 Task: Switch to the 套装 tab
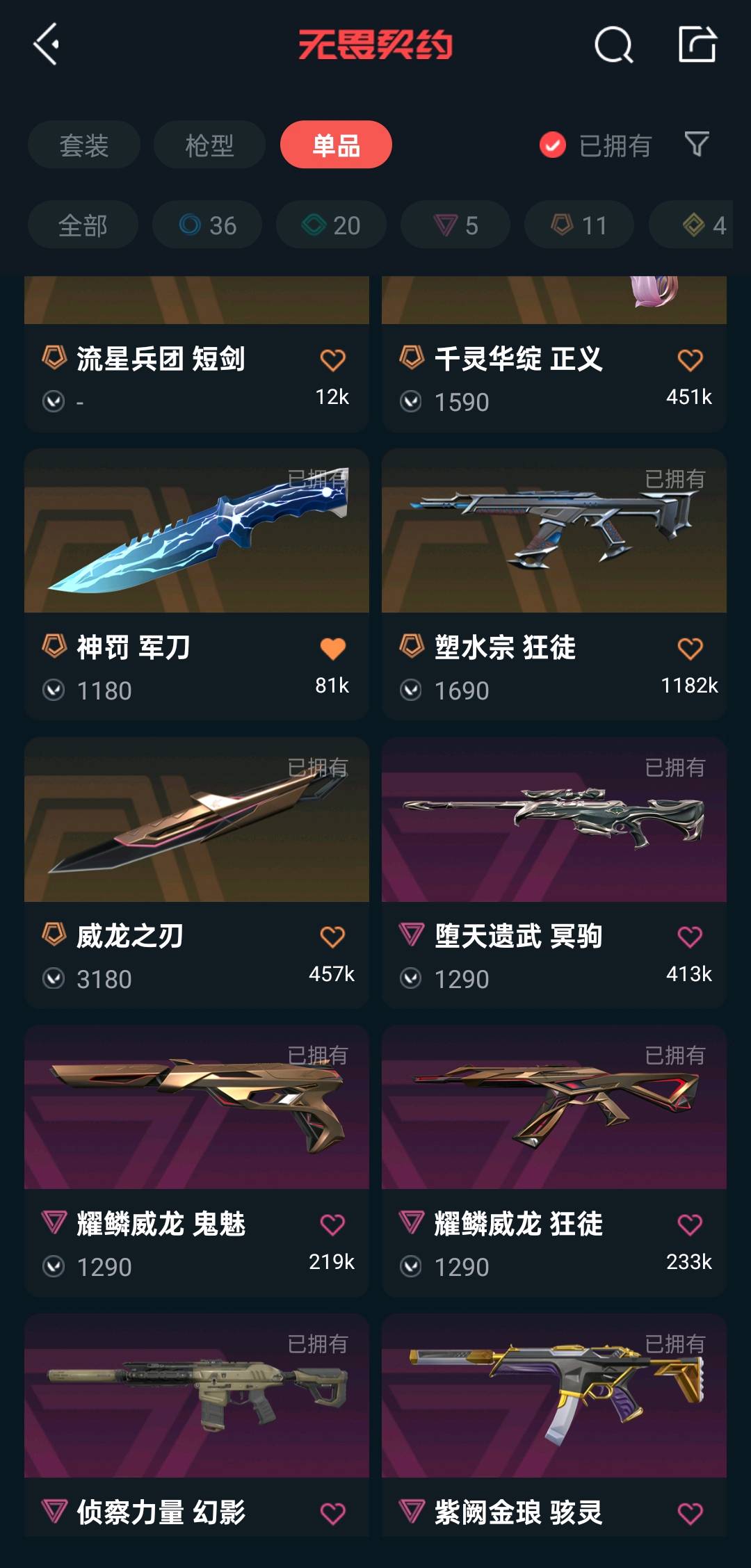84,145
